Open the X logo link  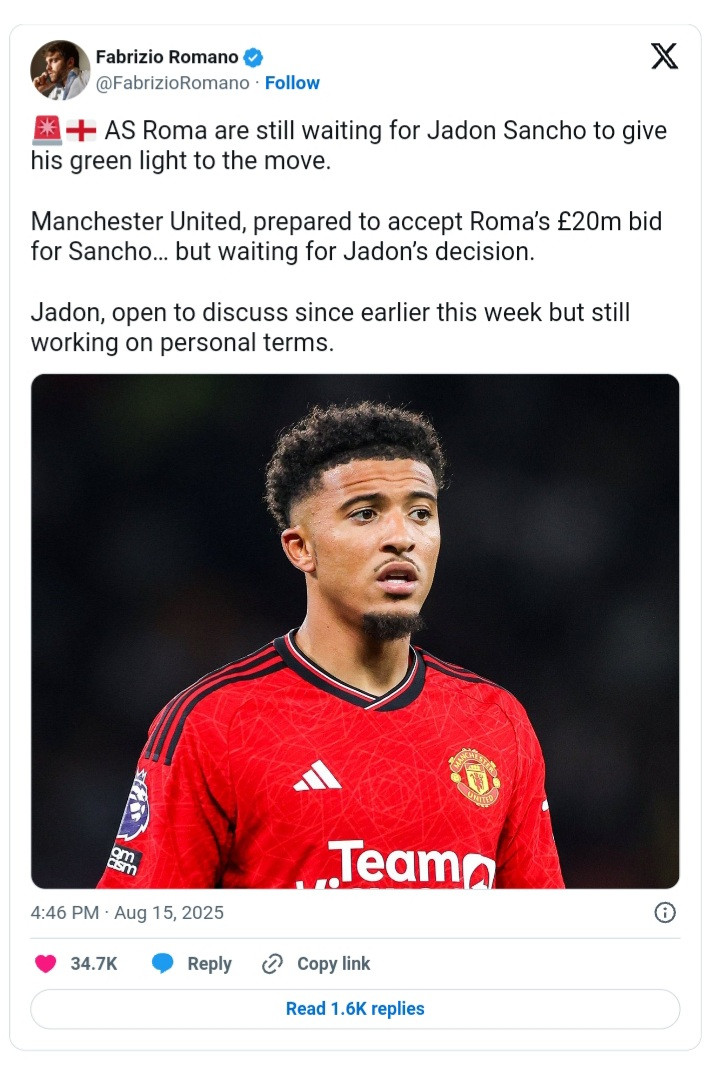664,56
